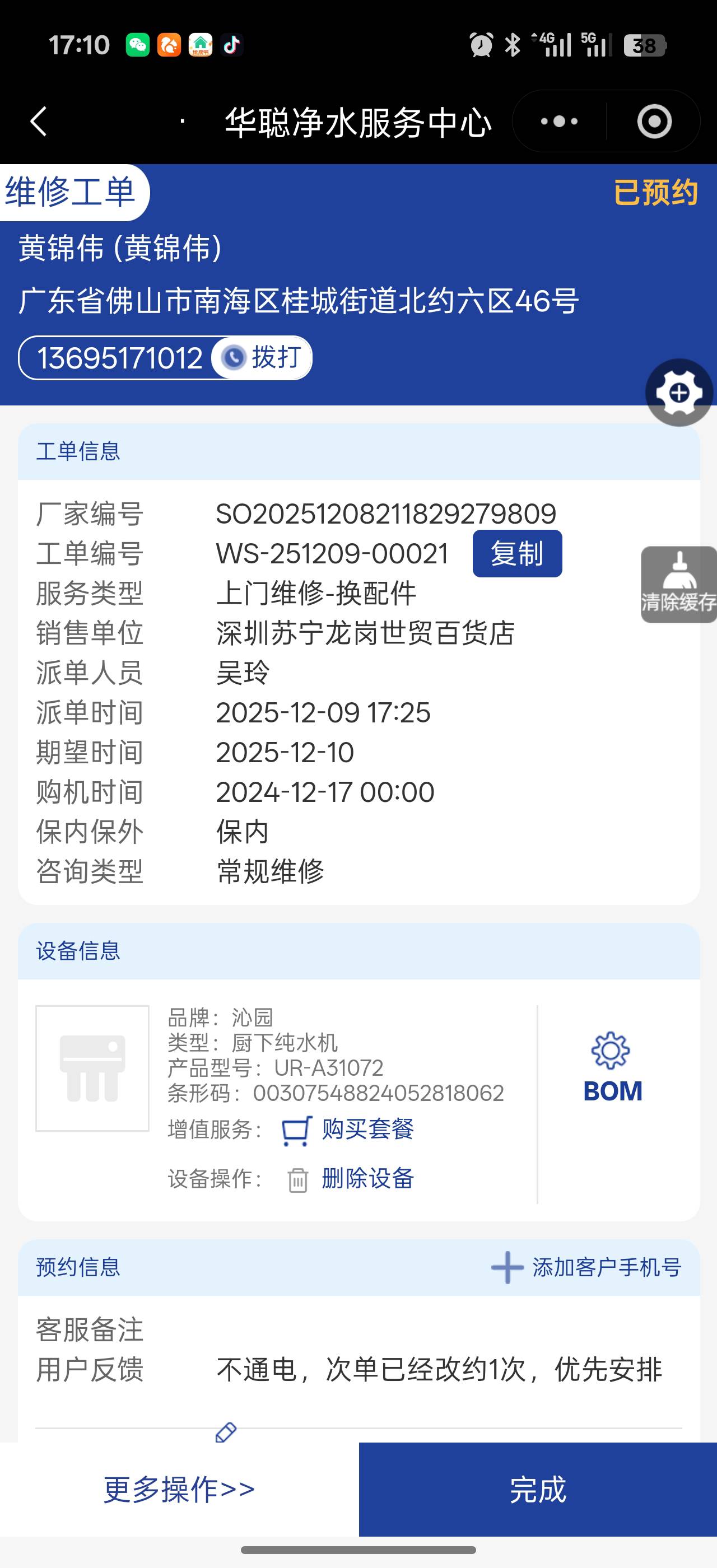Mark the work order as 完成
The width and height of the screenshot is (717, 1568).
click(x=537, y=1490)
